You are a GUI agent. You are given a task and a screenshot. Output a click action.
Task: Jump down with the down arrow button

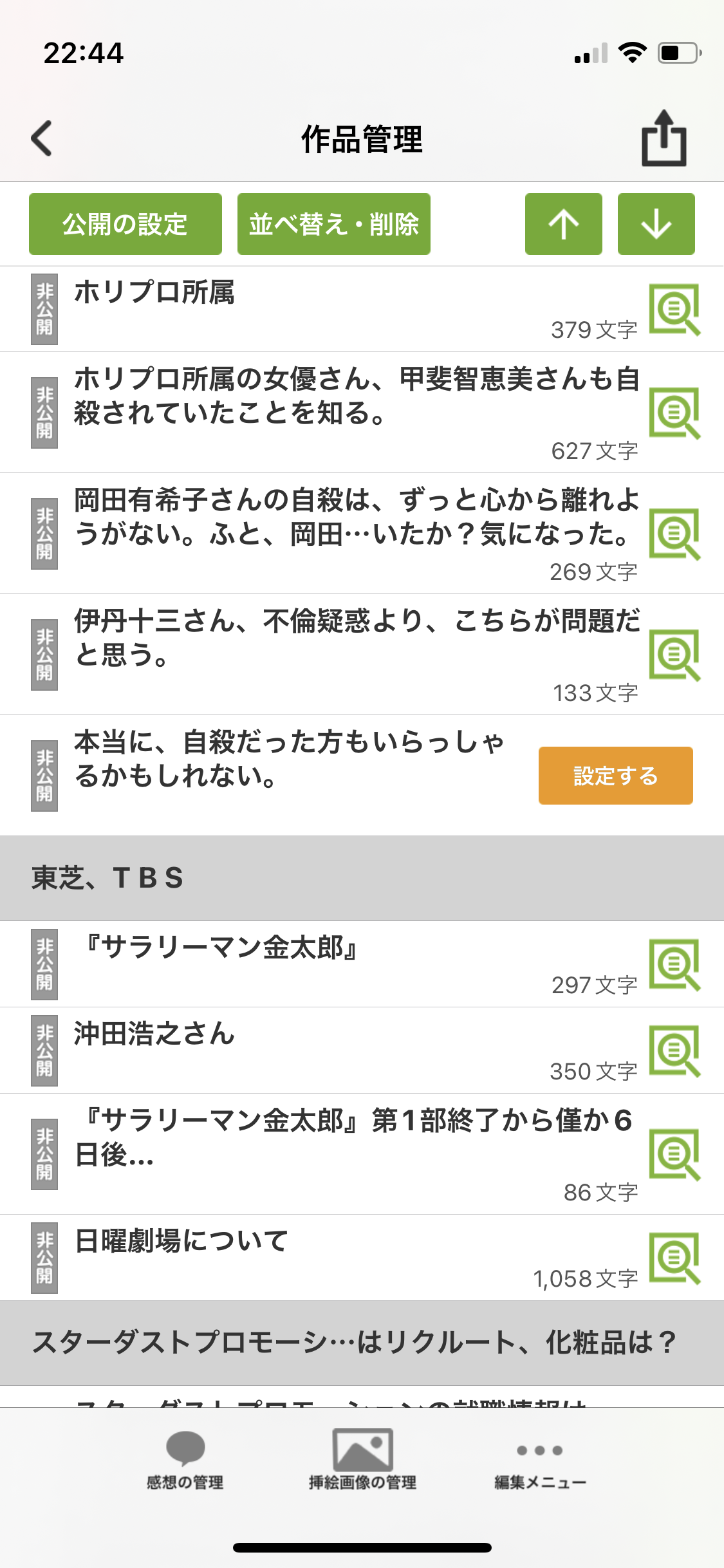656,224
